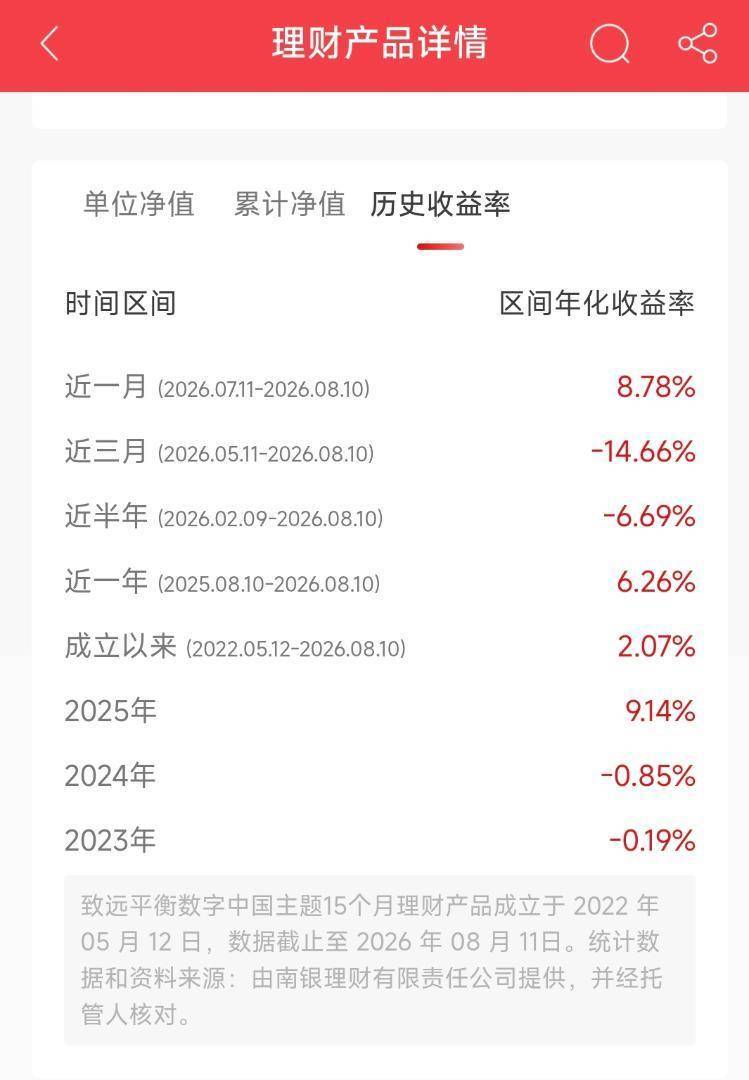Switch to the 单位净值 tab

[x=139, y=204]
